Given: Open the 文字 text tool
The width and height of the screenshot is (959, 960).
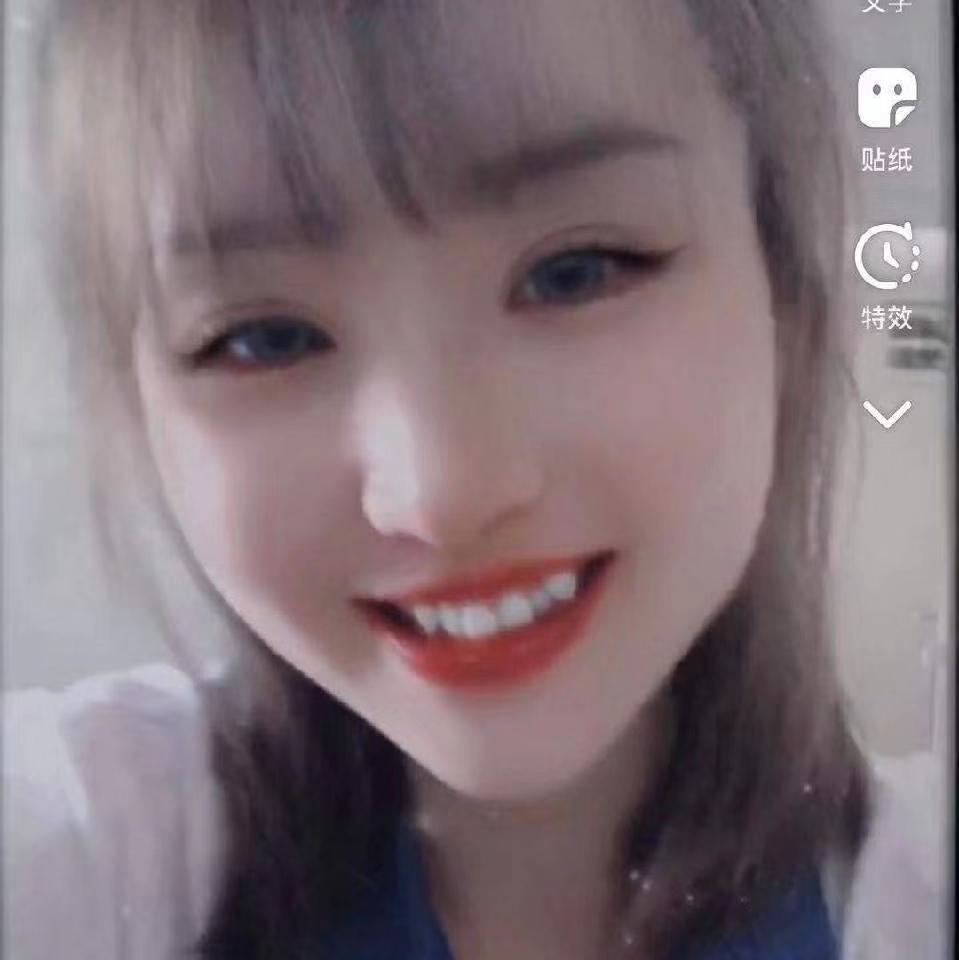Looking at the screenshot, I should click(887, 6).
